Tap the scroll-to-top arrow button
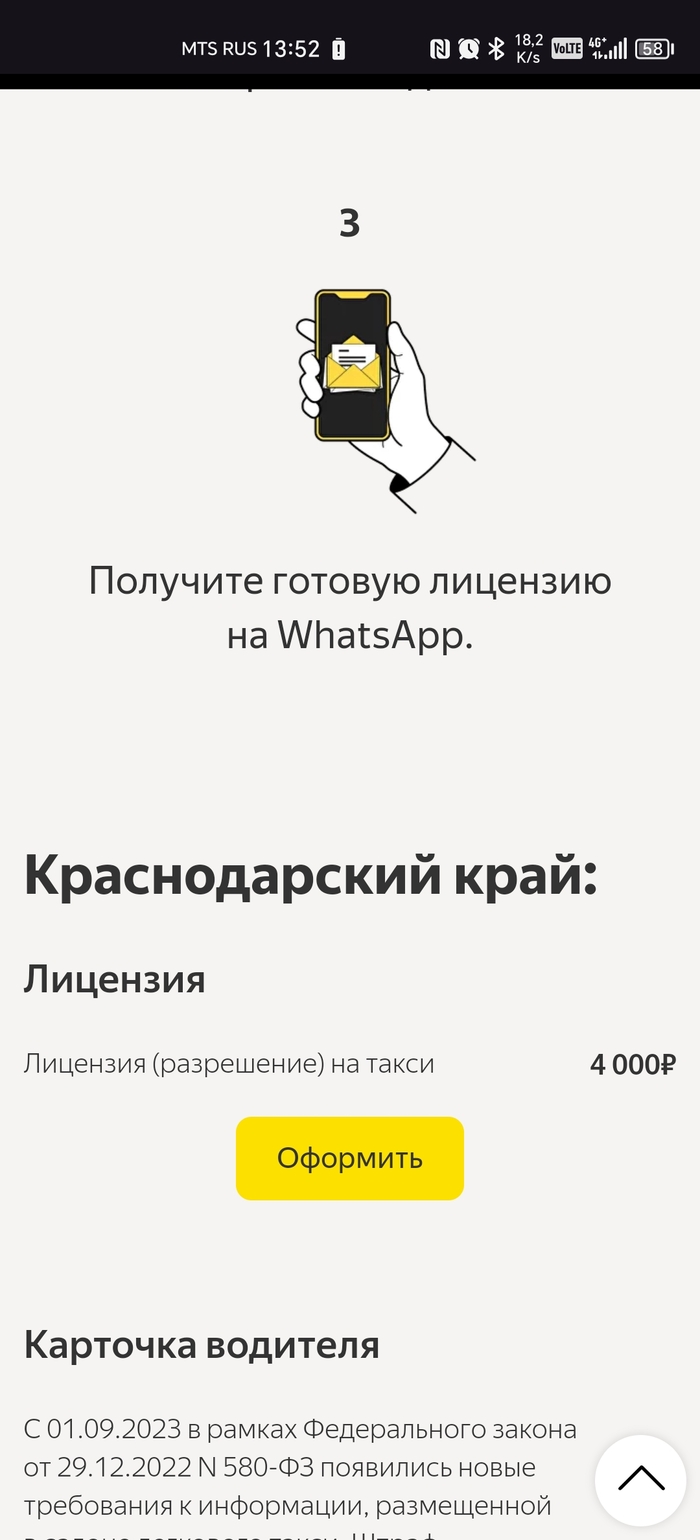The width and height of the screenshot is (700, 1540). [x=641, y=1480]
